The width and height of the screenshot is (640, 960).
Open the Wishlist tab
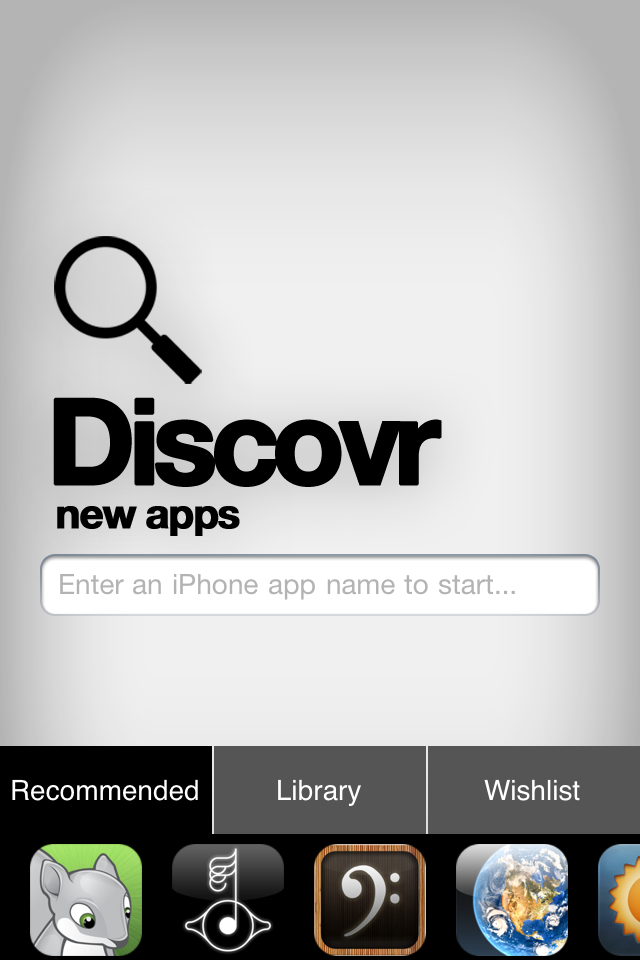(533, 790)
